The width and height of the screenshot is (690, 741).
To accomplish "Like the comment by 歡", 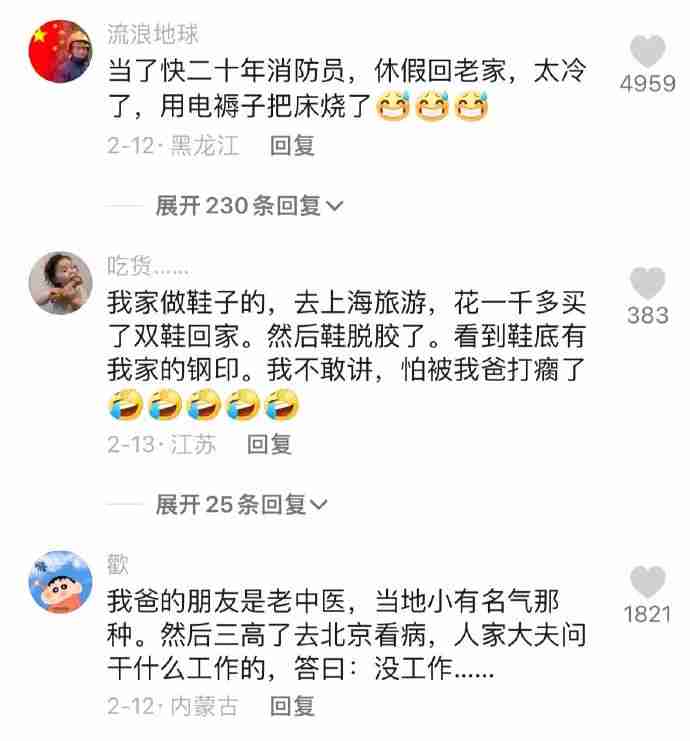I will pyautogui.click(x=648, y=582).
